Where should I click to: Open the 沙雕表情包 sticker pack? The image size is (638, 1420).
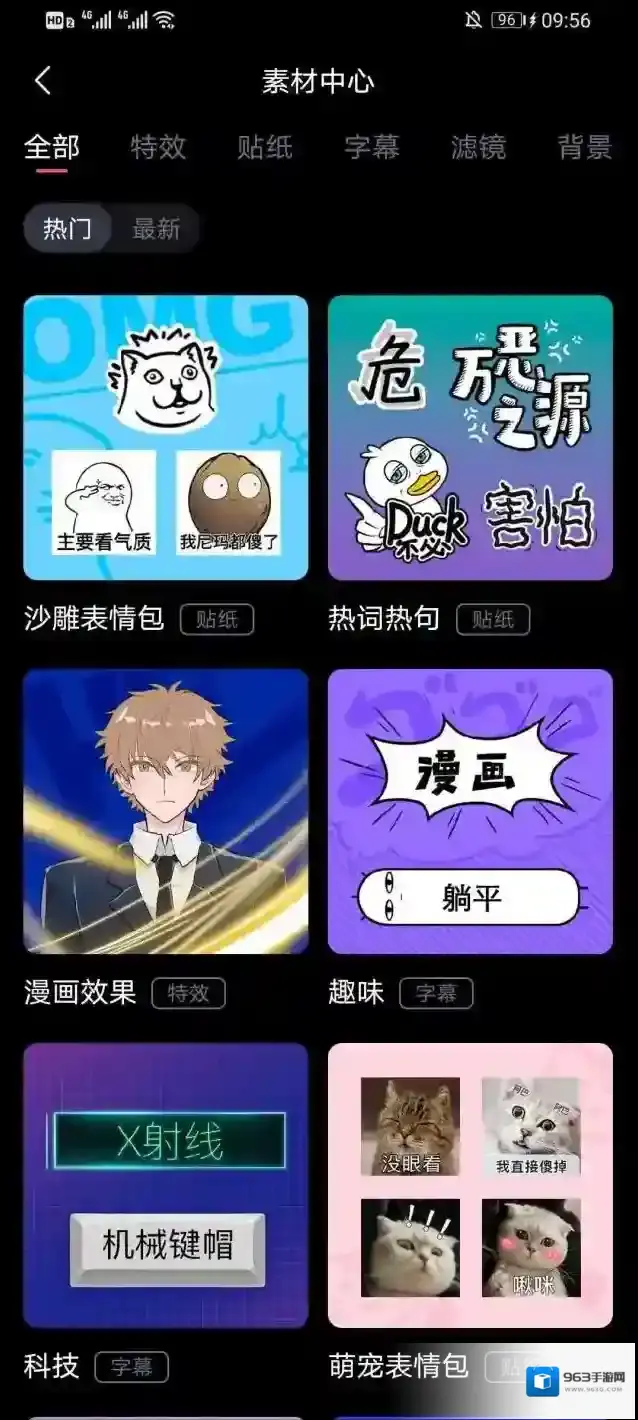[x=166, y=438]
